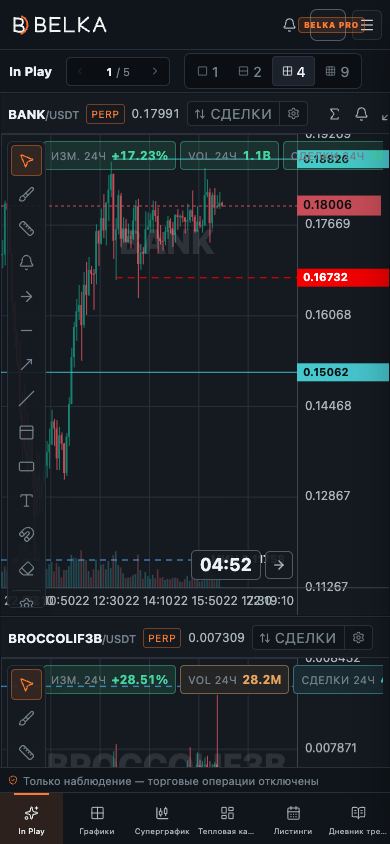Pick the ruler measurement tool on BANK chart
Image resolution: width=390 pixels, height=844 pixels.
point(26,228)
